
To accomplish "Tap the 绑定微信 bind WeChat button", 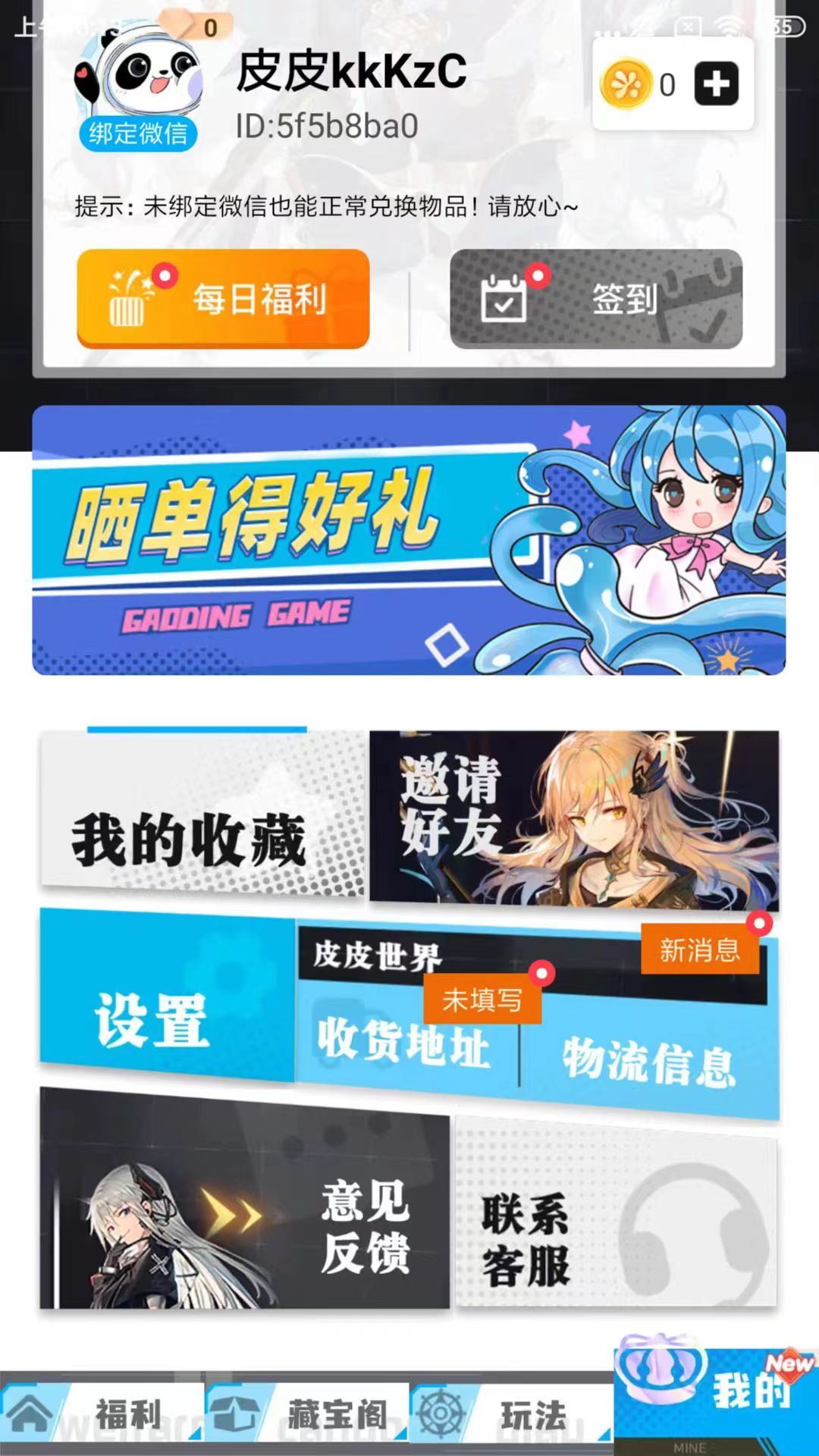I will [138, 133].
